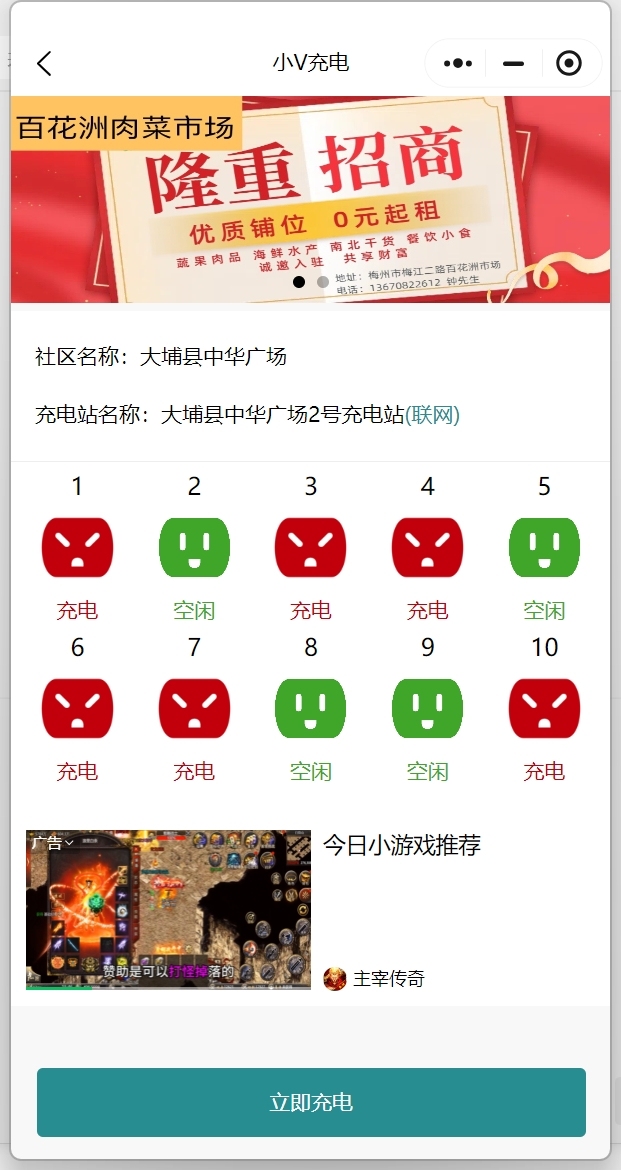
Task: Expand the 广告 dropdown on the ad
Action: [x=52, y=842]
